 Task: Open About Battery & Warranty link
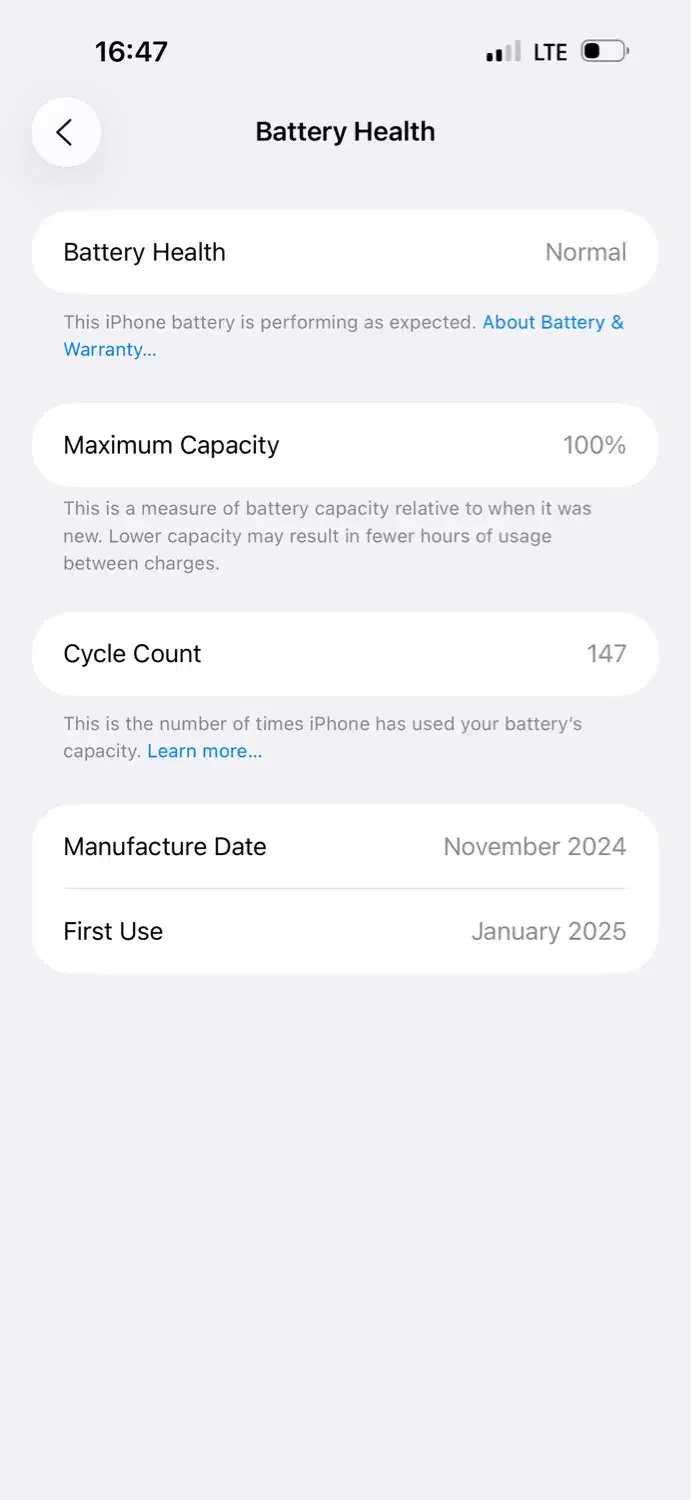tap(552, 323)
